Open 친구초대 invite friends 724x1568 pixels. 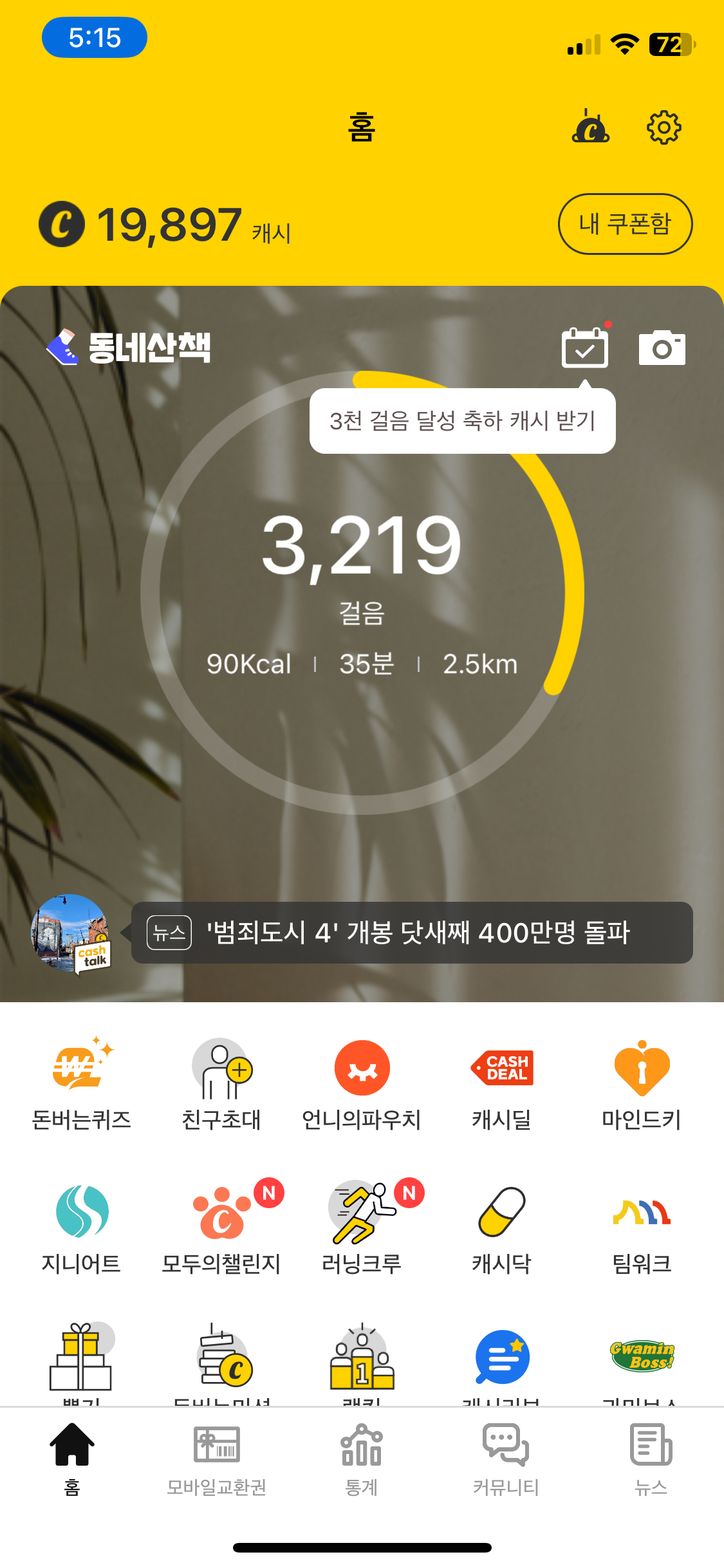pos(221,1083)
